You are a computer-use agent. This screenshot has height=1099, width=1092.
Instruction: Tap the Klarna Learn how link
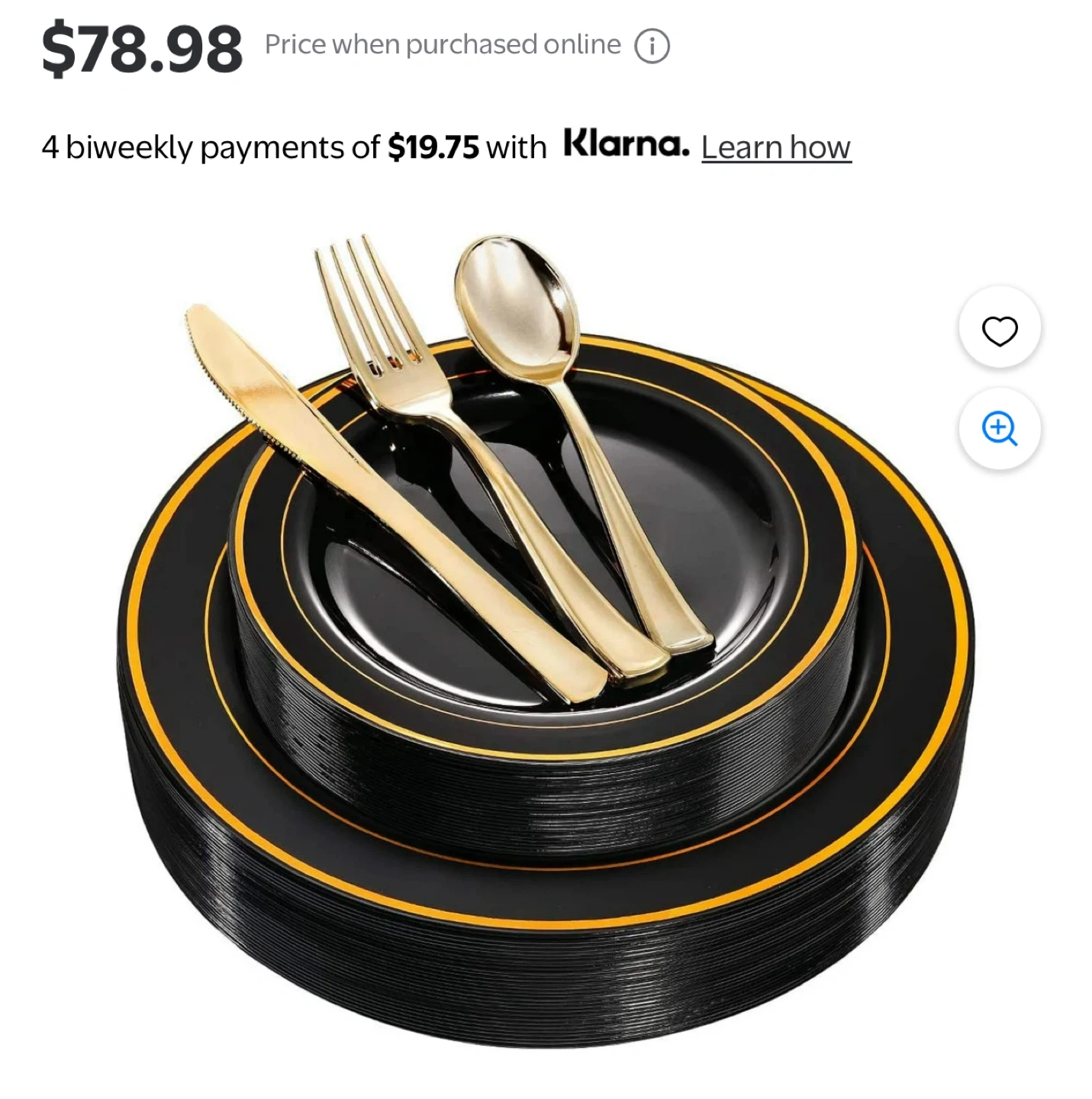point(776,147)
